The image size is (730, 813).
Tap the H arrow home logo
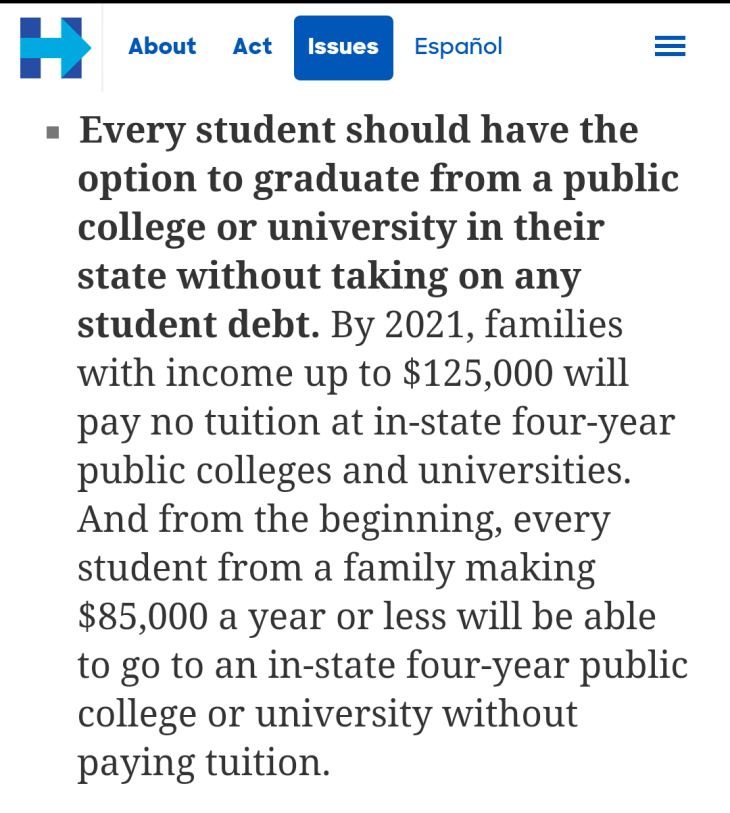click(x=55, y=48)
